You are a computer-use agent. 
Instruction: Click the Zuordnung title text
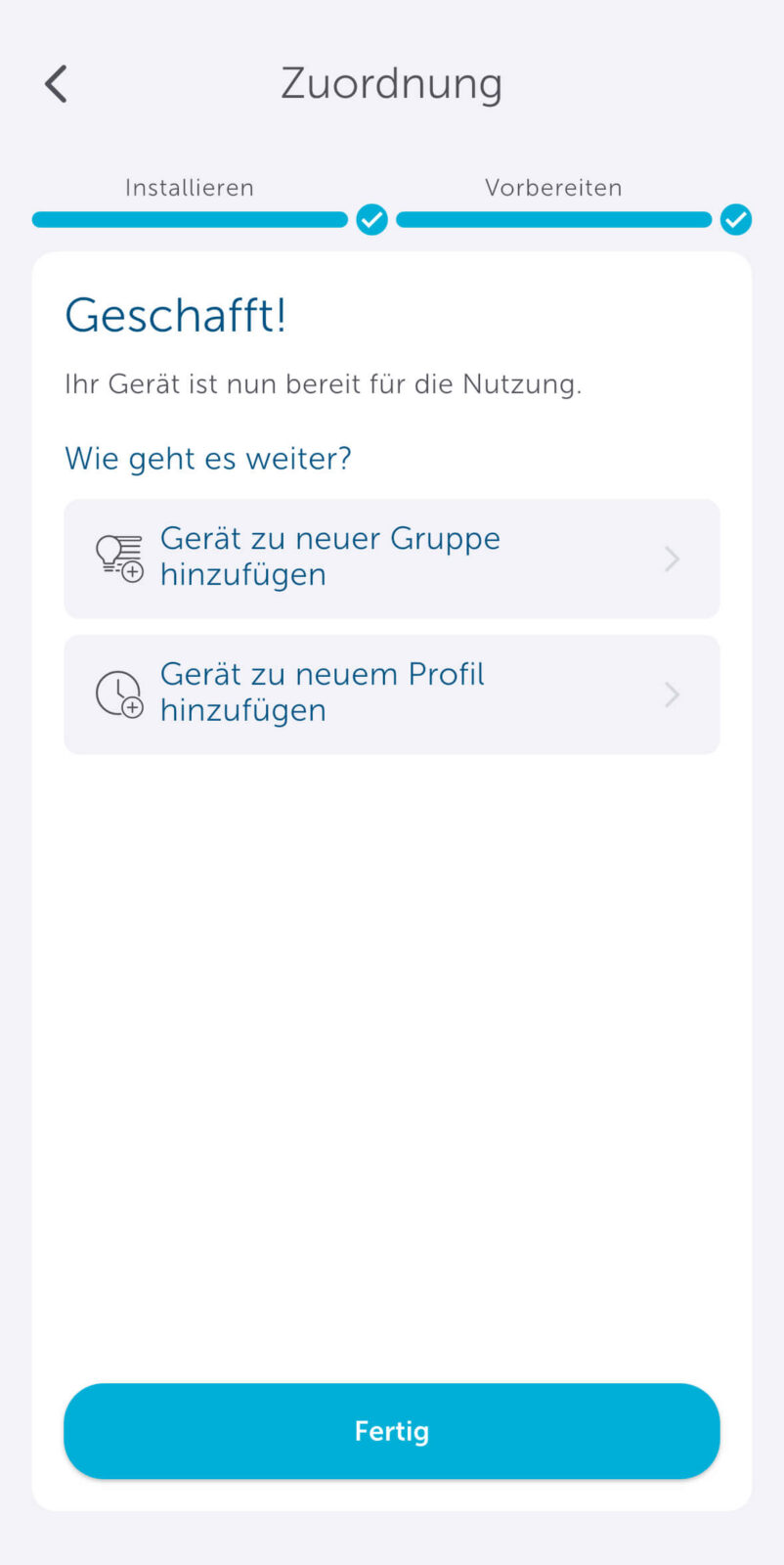tap(391, 83)
